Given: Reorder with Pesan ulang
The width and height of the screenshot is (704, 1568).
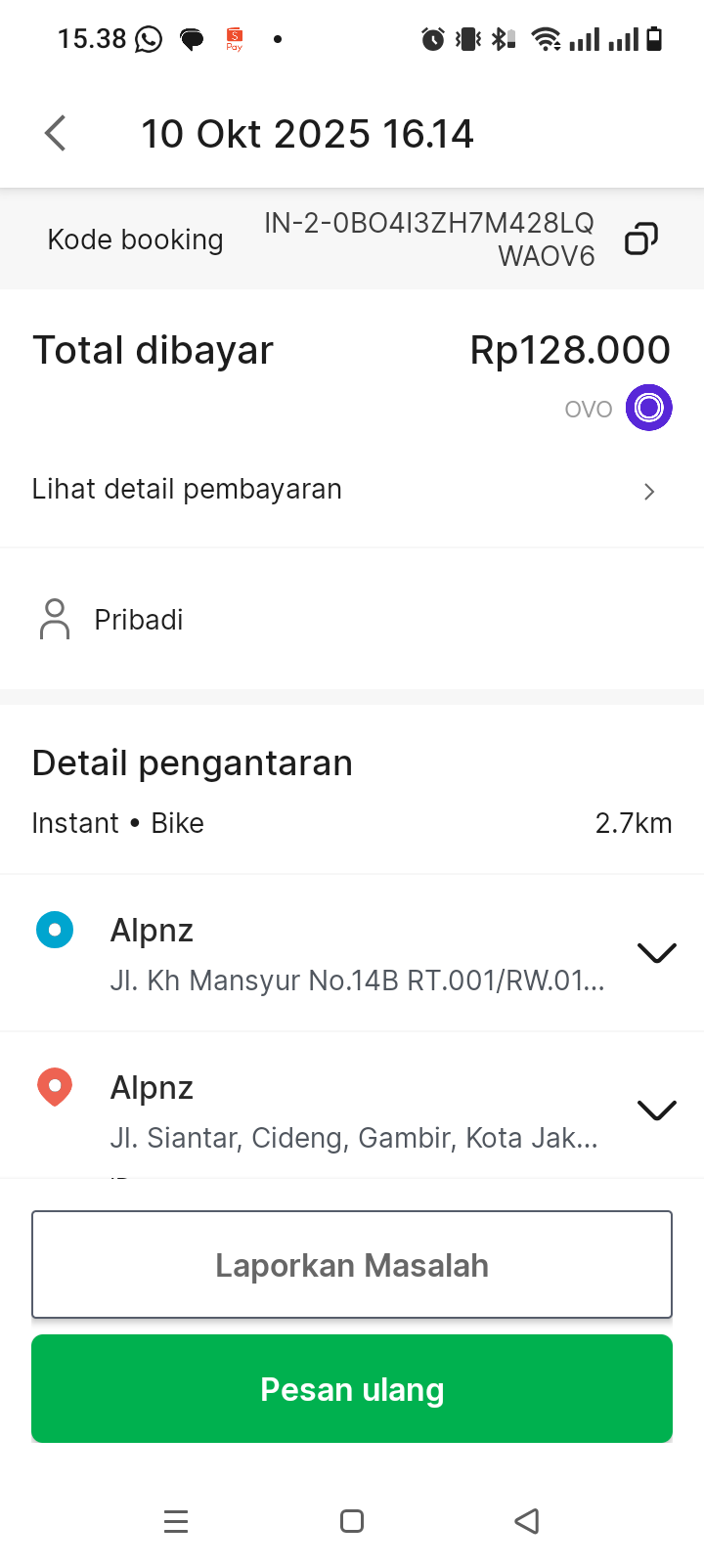Looking at the screenshot, I should pyautogui.click(x=352, y=1389).
